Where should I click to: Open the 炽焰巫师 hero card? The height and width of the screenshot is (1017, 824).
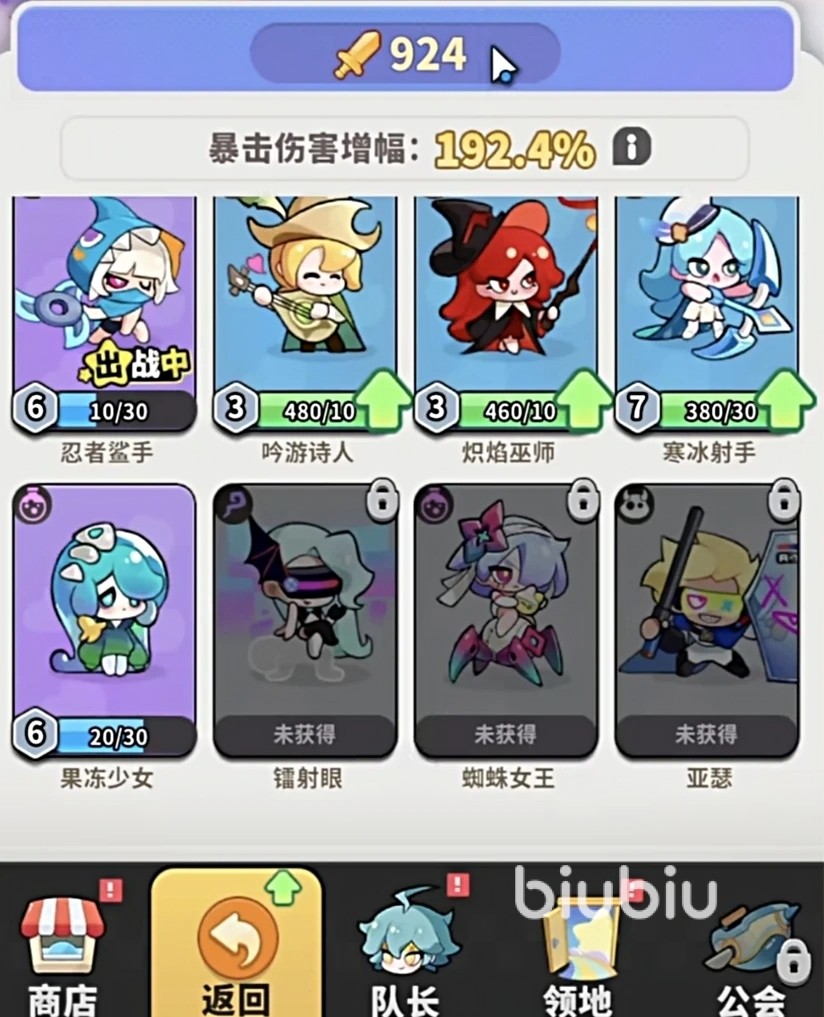506,310
